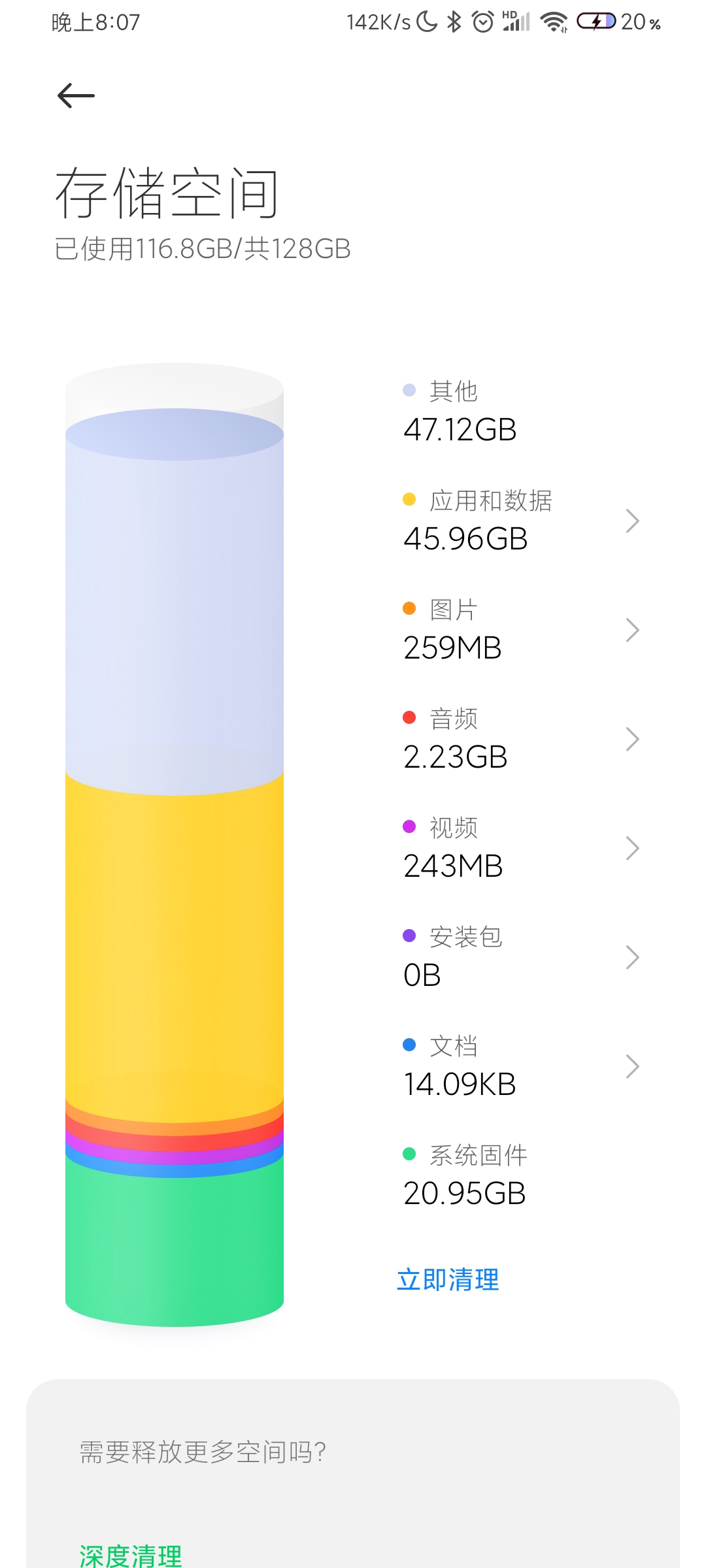The width and height of the screenshot is (706, 1568).
Task: Go back using the arrow icon
Action: (x=76, y=96)
